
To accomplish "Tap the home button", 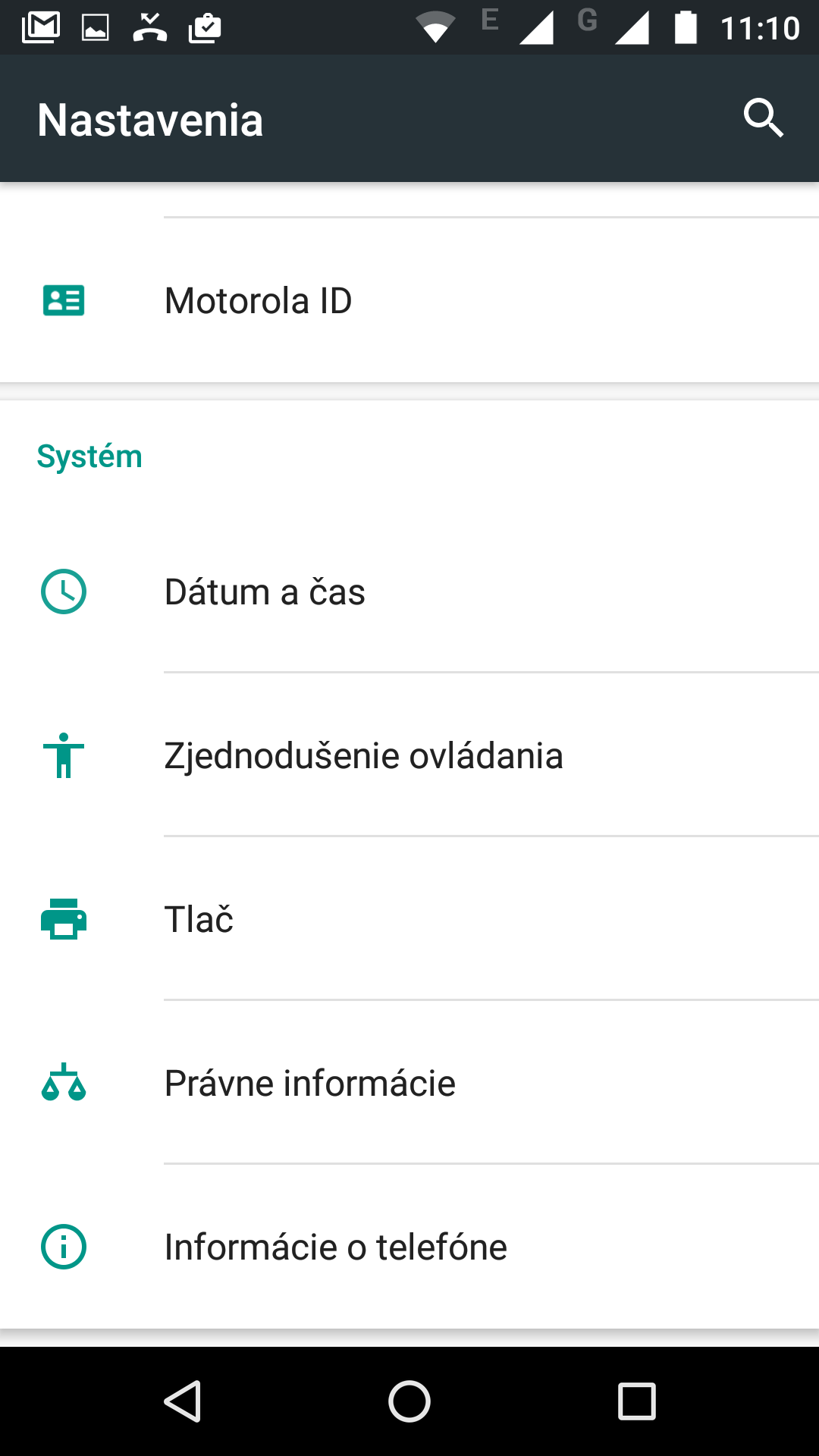I will tap(409, 1401).
